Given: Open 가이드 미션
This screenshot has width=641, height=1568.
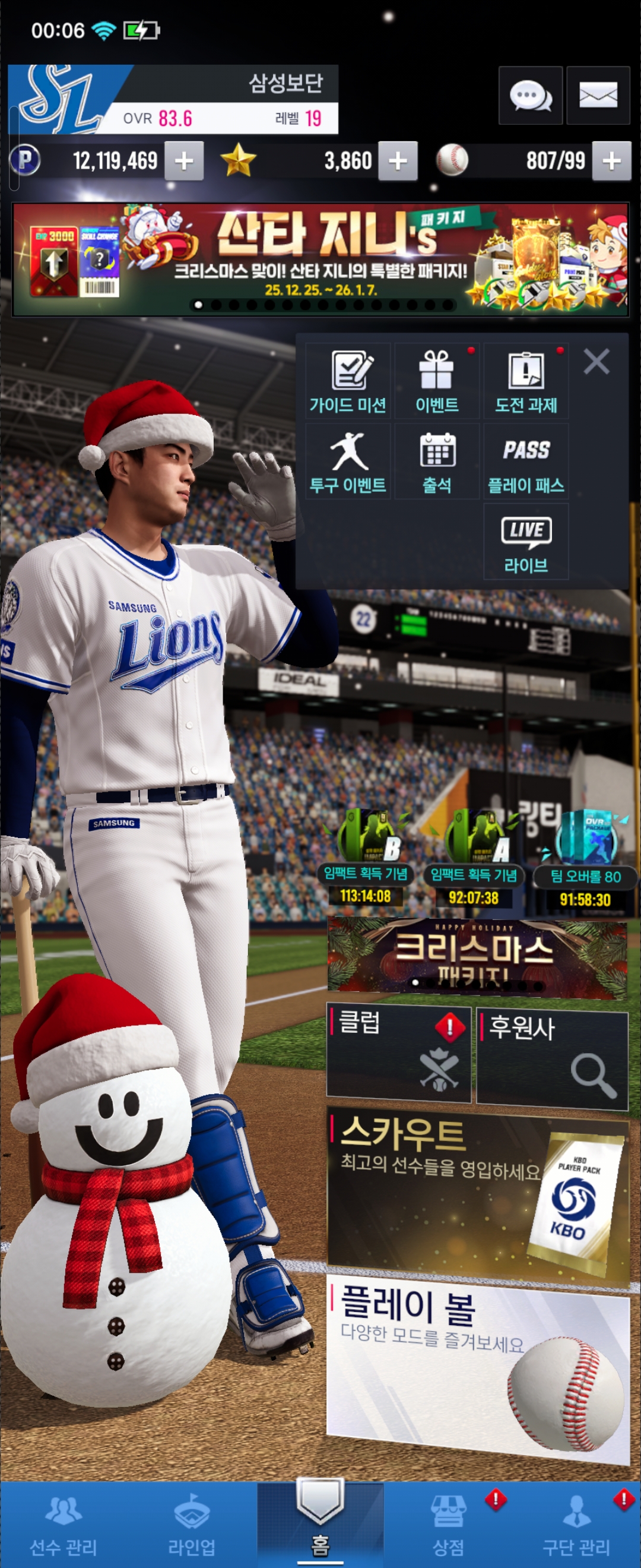Looking at the screenshot, I should click(x=348, y=381).
